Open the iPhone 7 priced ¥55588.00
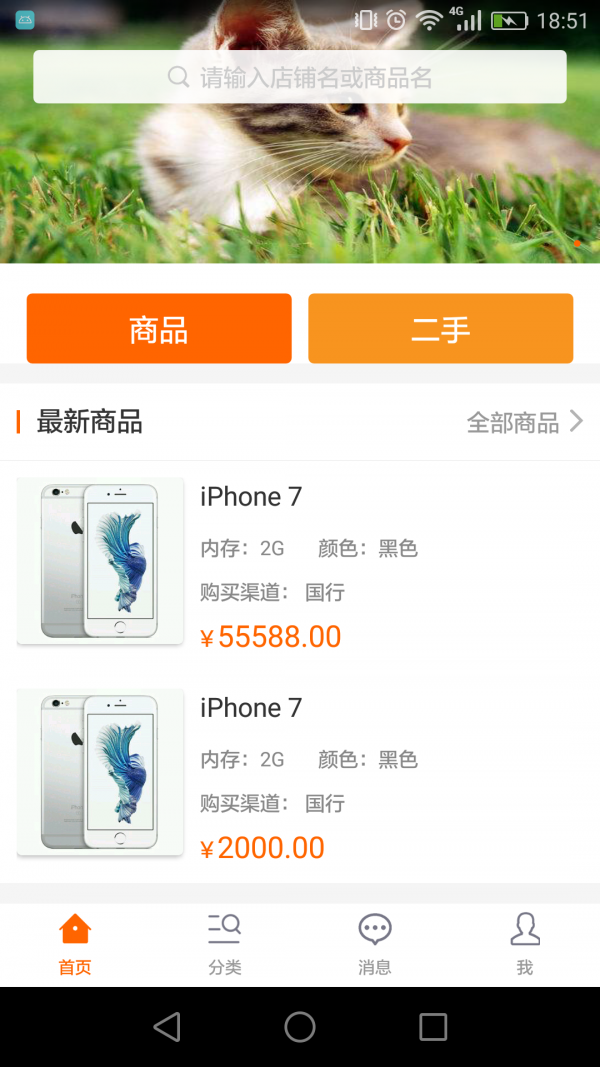Screen dimensions: 600x1067 300,565
